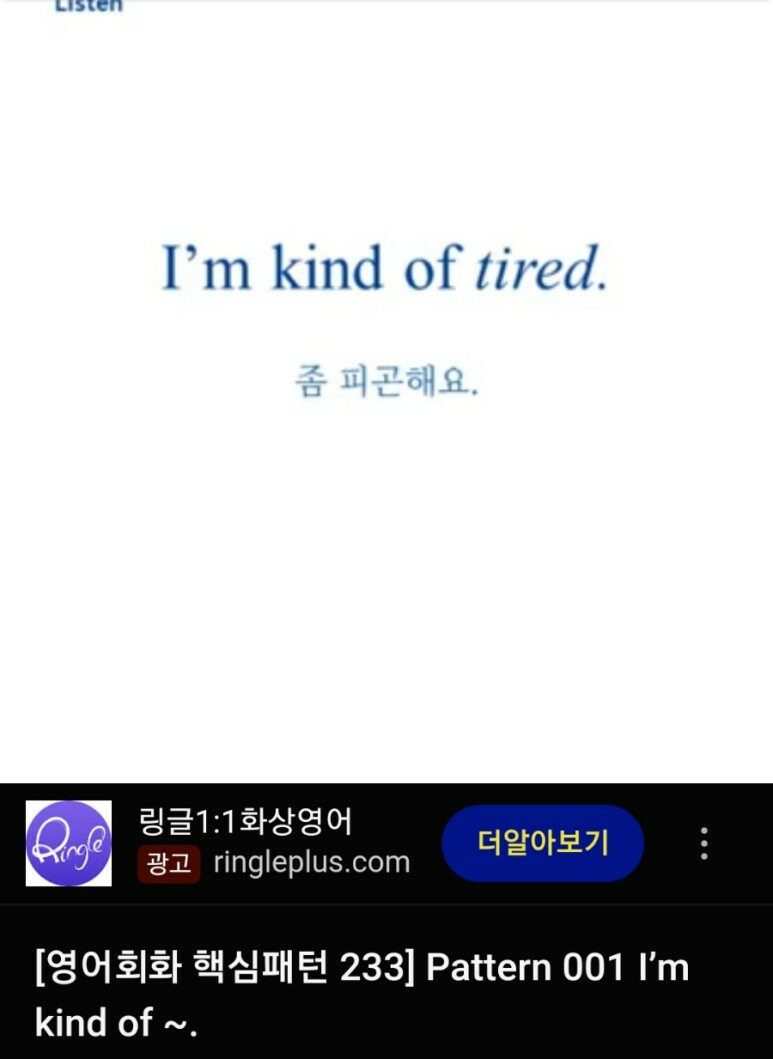This screenshot has height=1059, width=773.
Task: Expand the video title description
Action: point(360,995)
